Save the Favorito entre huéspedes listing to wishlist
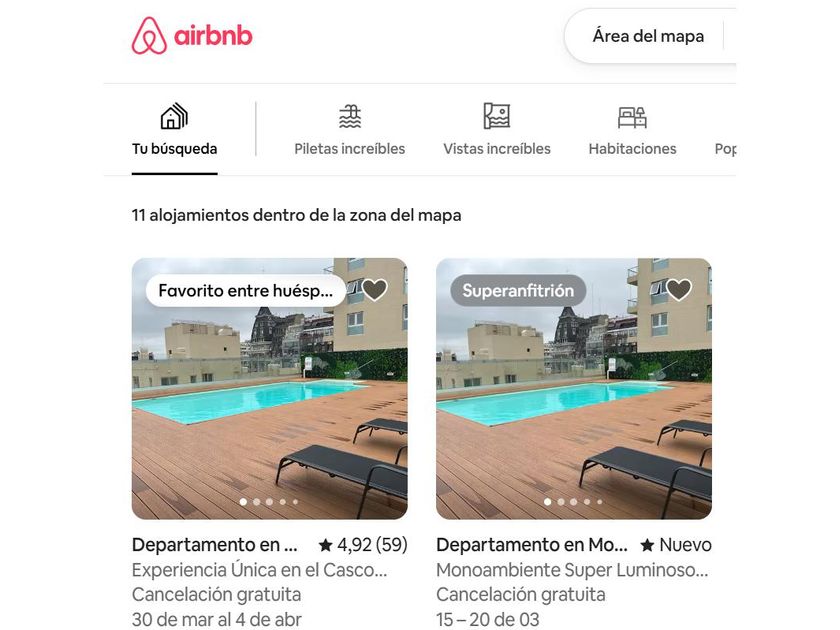 374,290
